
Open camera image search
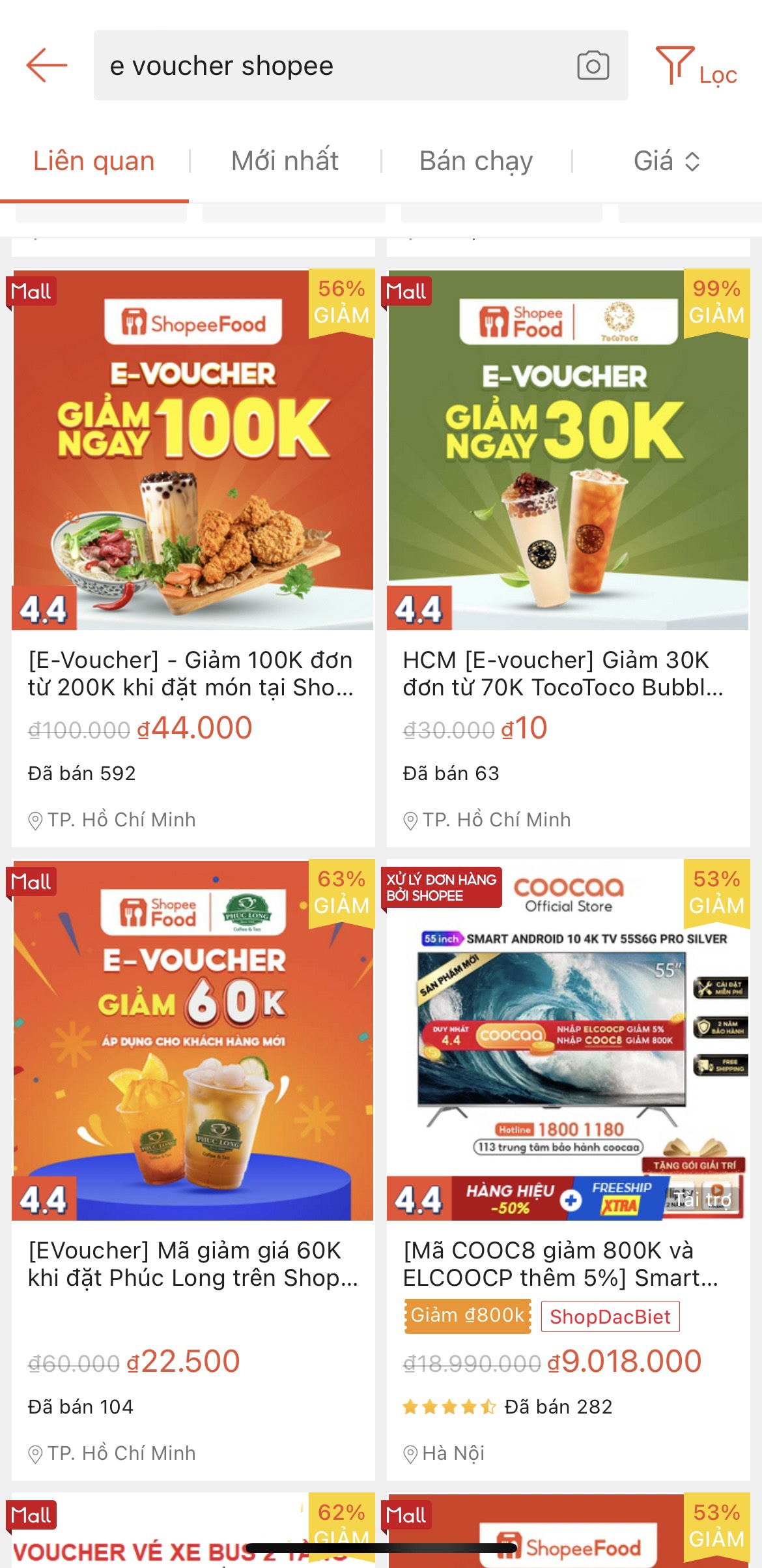[x=593, y=65]
